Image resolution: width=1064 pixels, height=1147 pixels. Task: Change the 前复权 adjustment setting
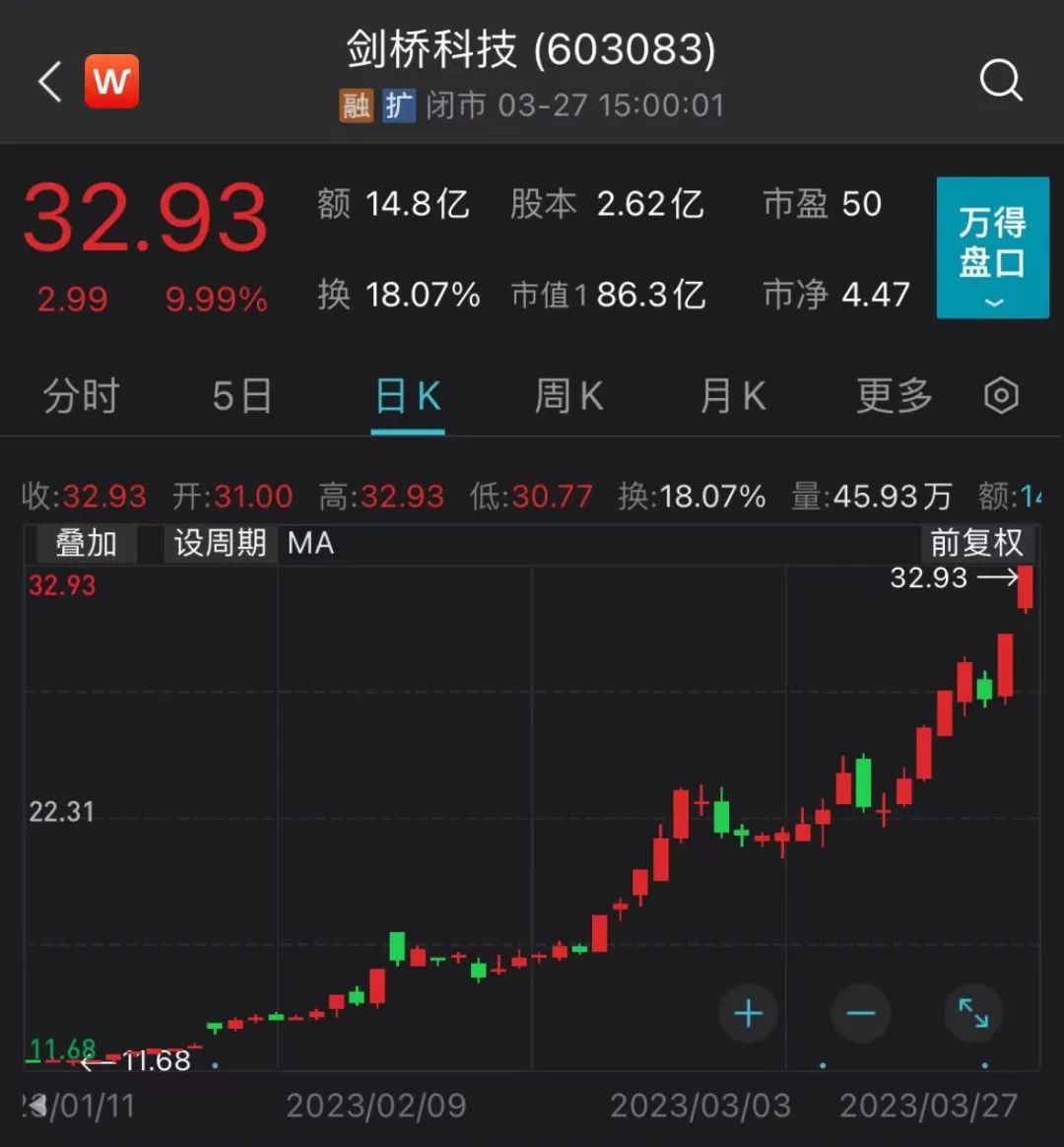tap(976, 543)
